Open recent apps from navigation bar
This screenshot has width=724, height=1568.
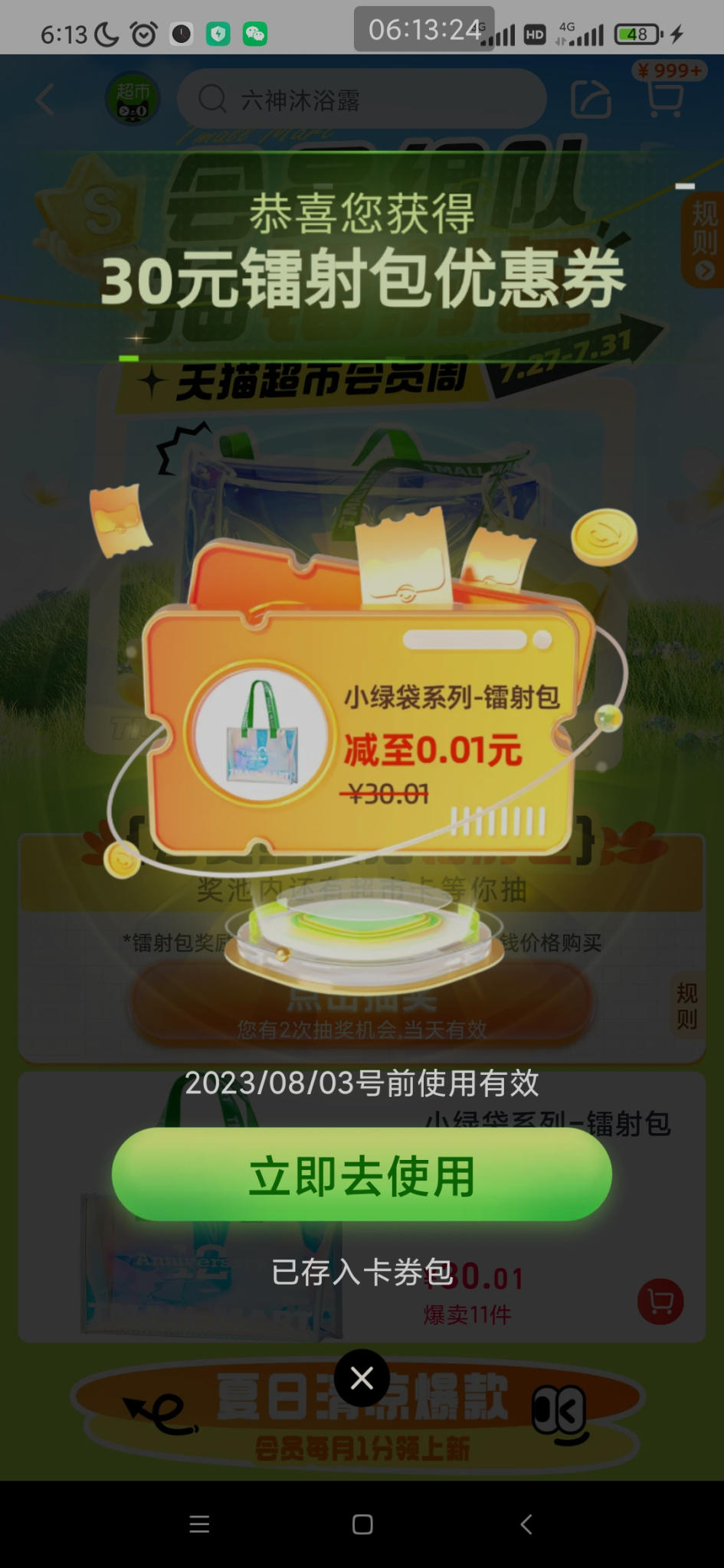tap(199, 1524)
